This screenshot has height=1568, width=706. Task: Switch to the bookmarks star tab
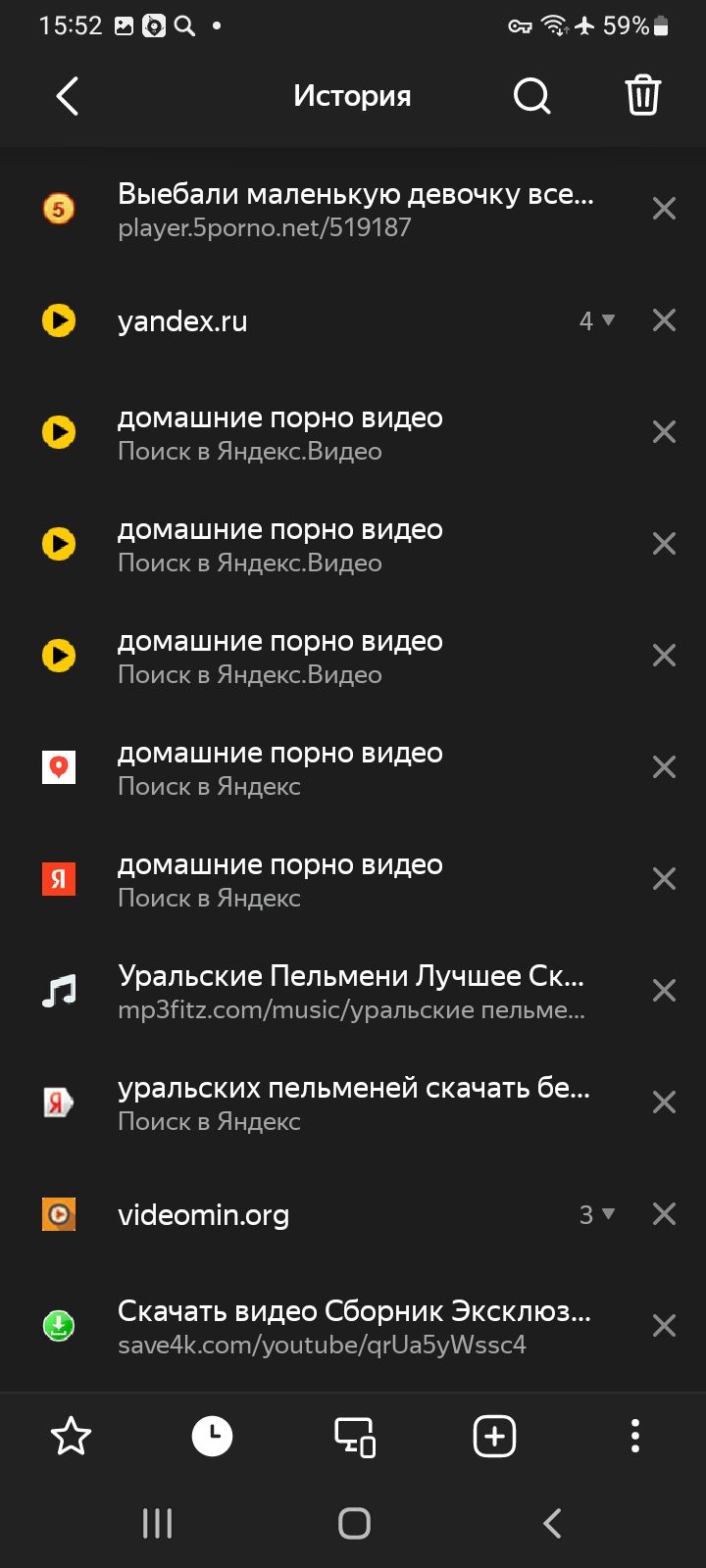pos(71,1437)
